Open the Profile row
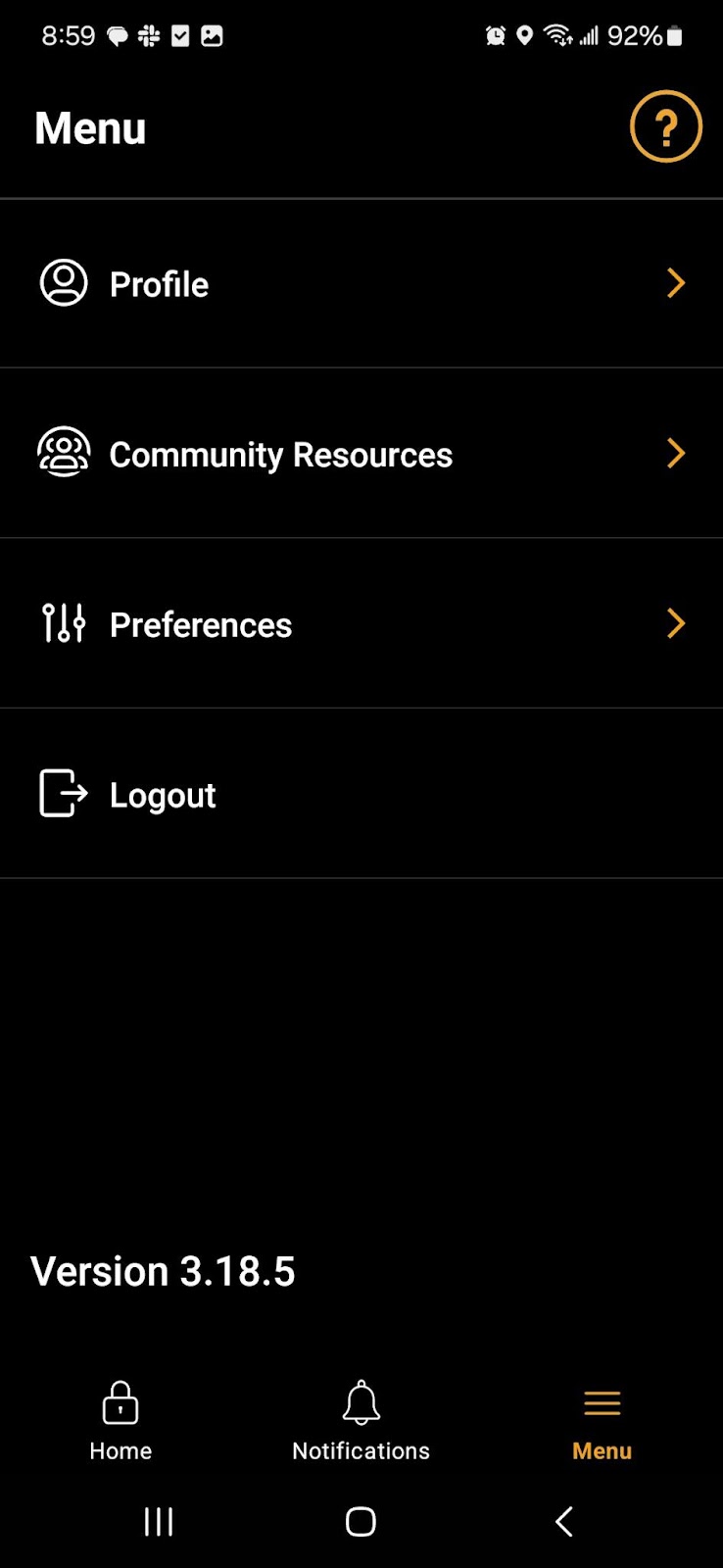This screenshot has height=1568, width=723. (x=361, y=283)
